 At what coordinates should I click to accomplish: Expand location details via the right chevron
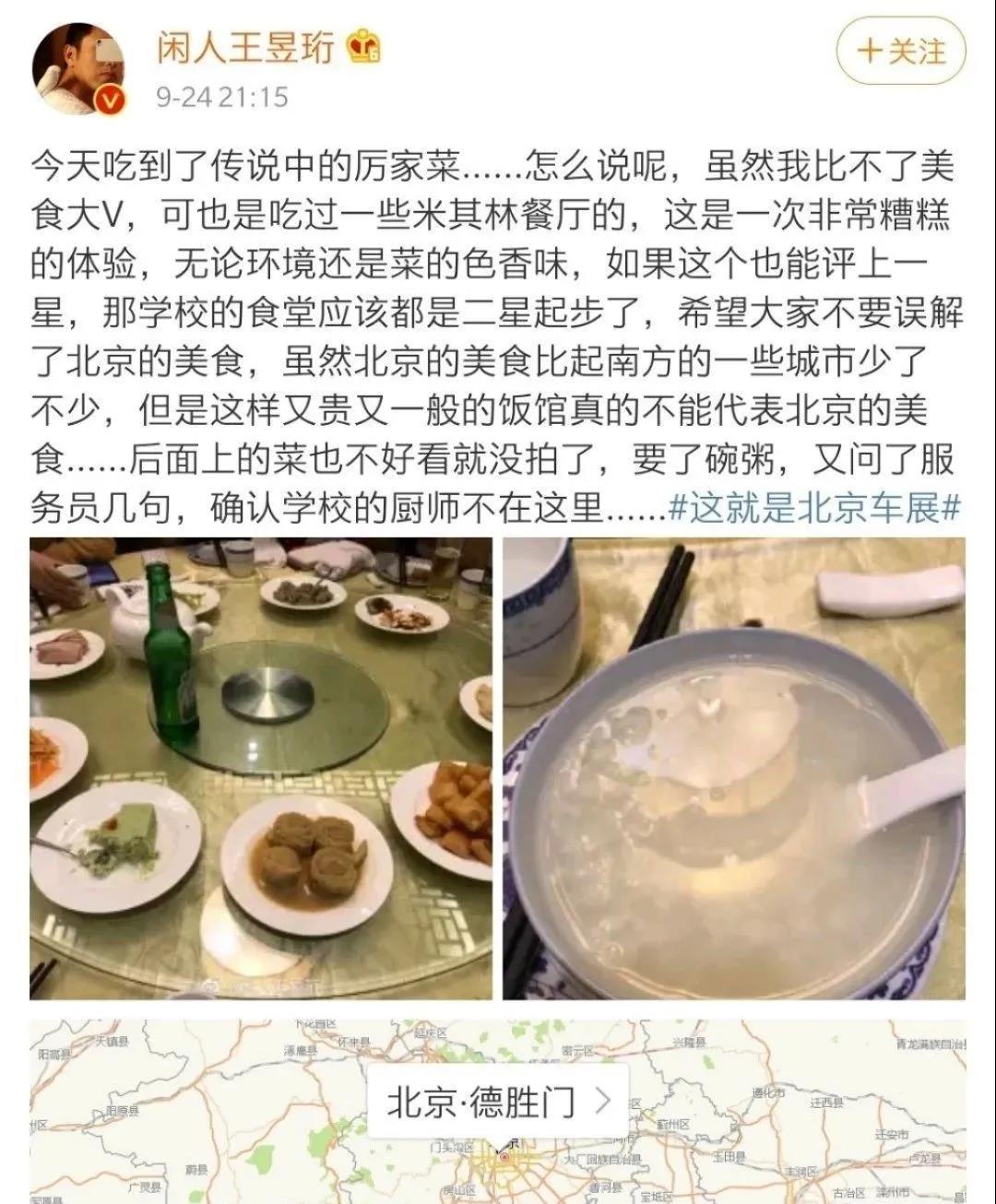606,1098
